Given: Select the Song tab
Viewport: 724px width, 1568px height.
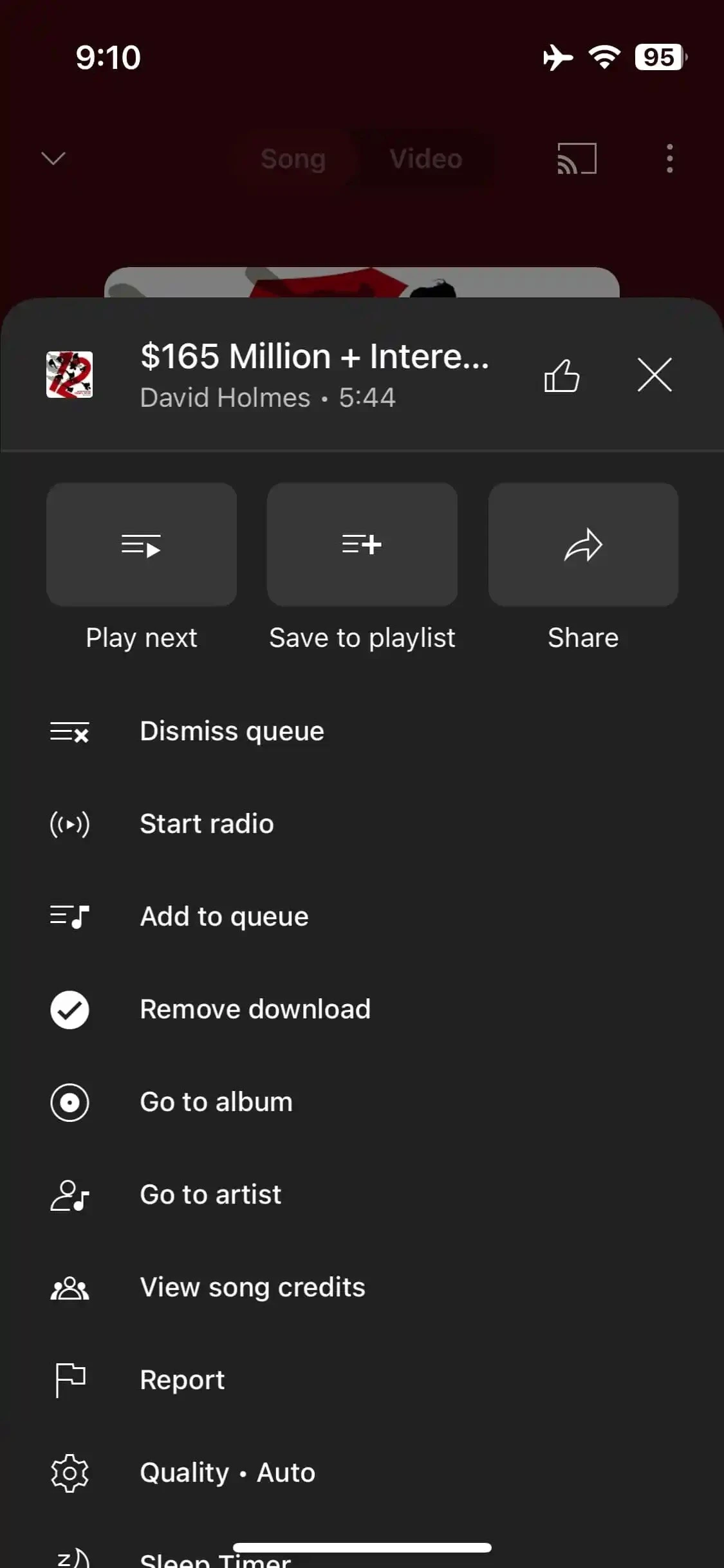Looking at the screenshot, I should coord(293,158).
